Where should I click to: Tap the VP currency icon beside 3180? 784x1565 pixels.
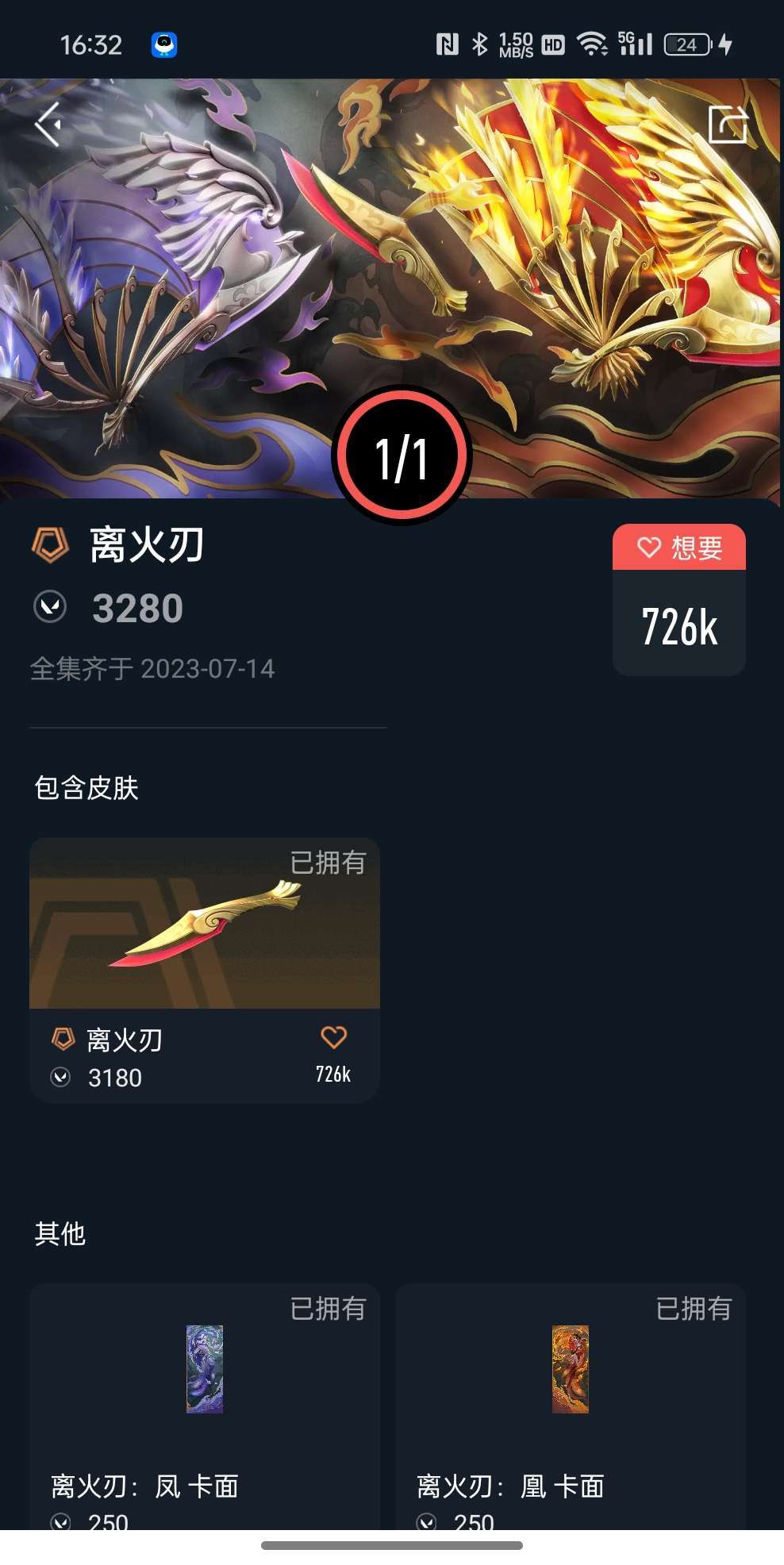click(x=63, y=1077)
